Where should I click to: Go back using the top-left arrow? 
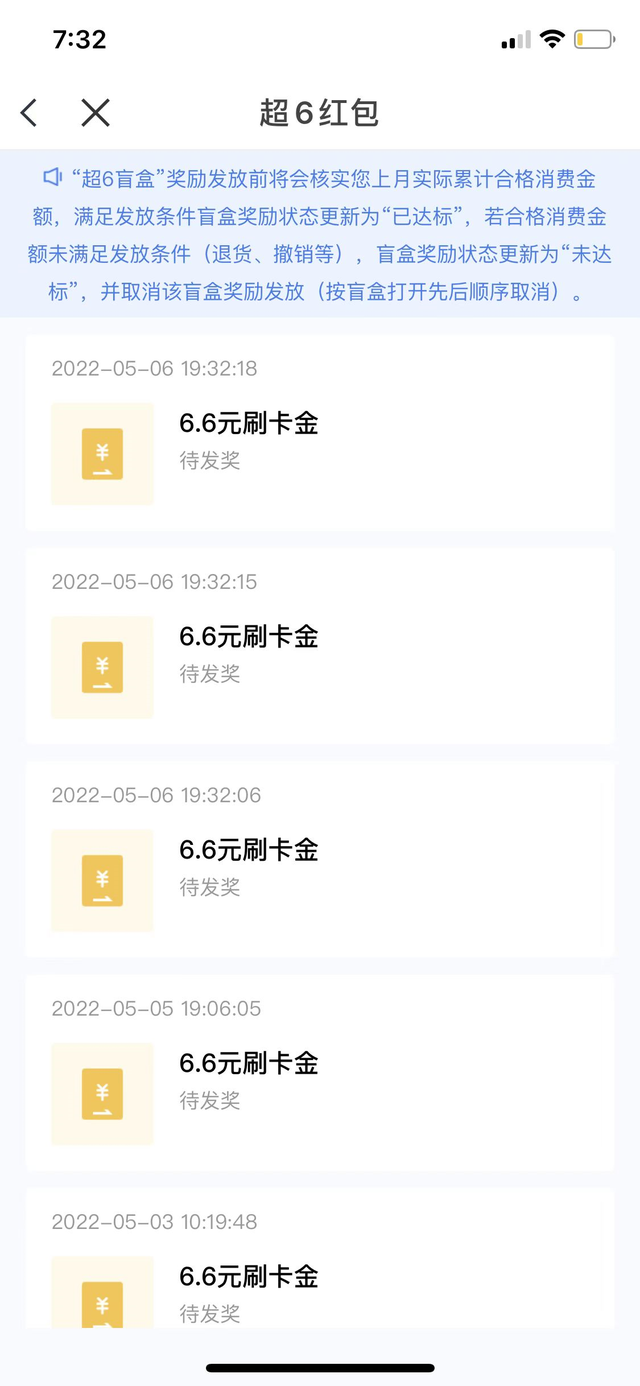(29, 113)
